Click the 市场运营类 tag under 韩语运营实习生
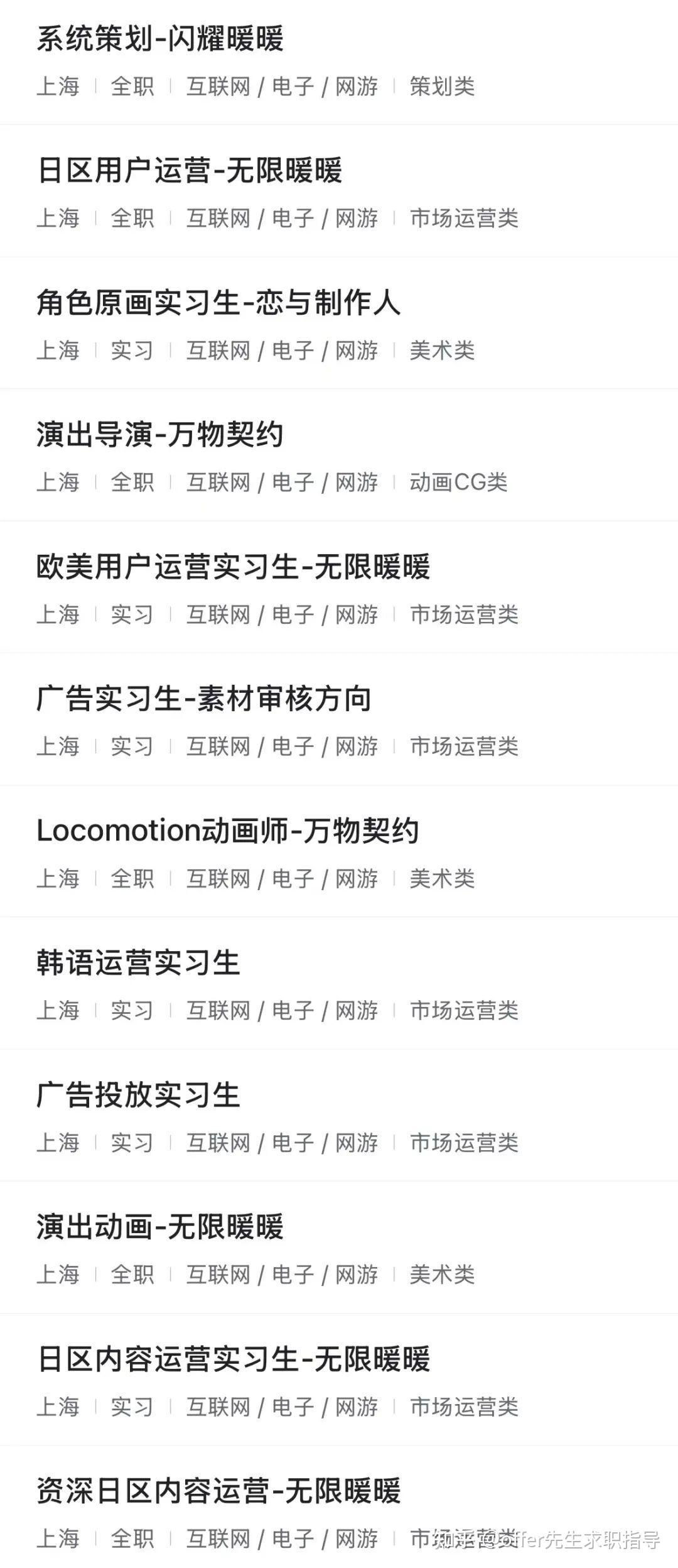678x1568 pixels. (x=466, y=1011)
